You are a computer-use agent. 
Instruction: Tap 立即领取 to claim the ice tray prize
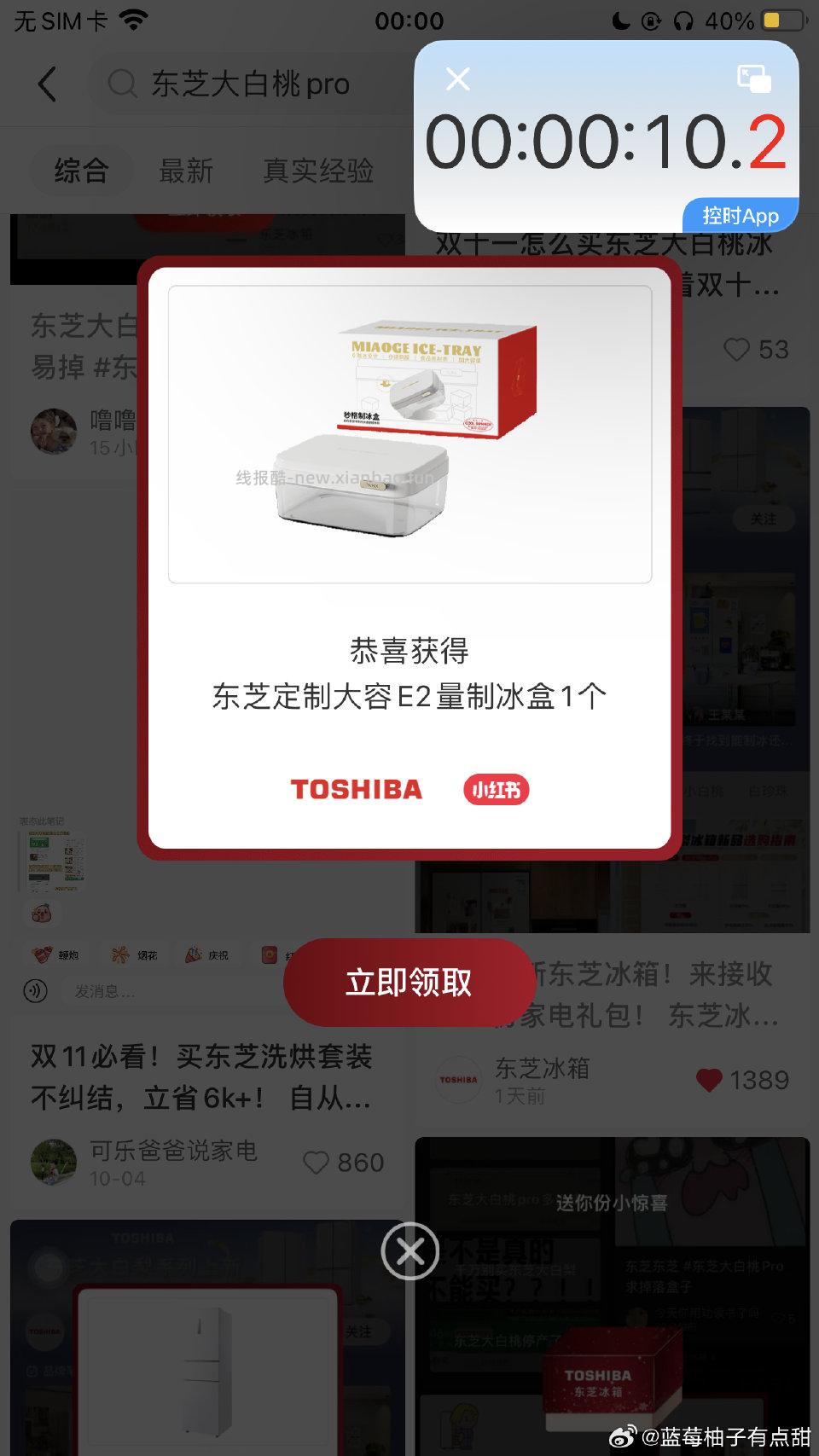point(409,982)
